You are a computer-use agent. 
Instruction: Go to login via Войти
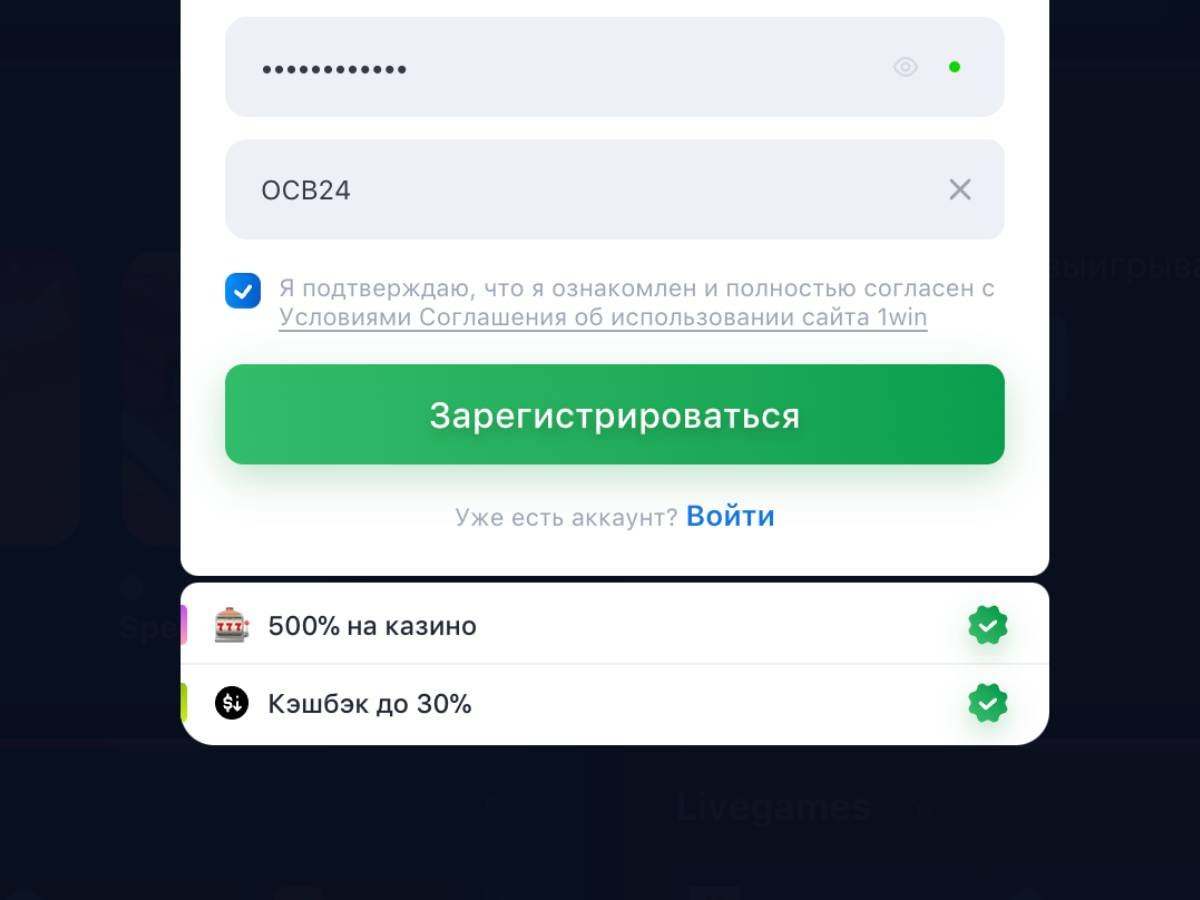(730, 516)
